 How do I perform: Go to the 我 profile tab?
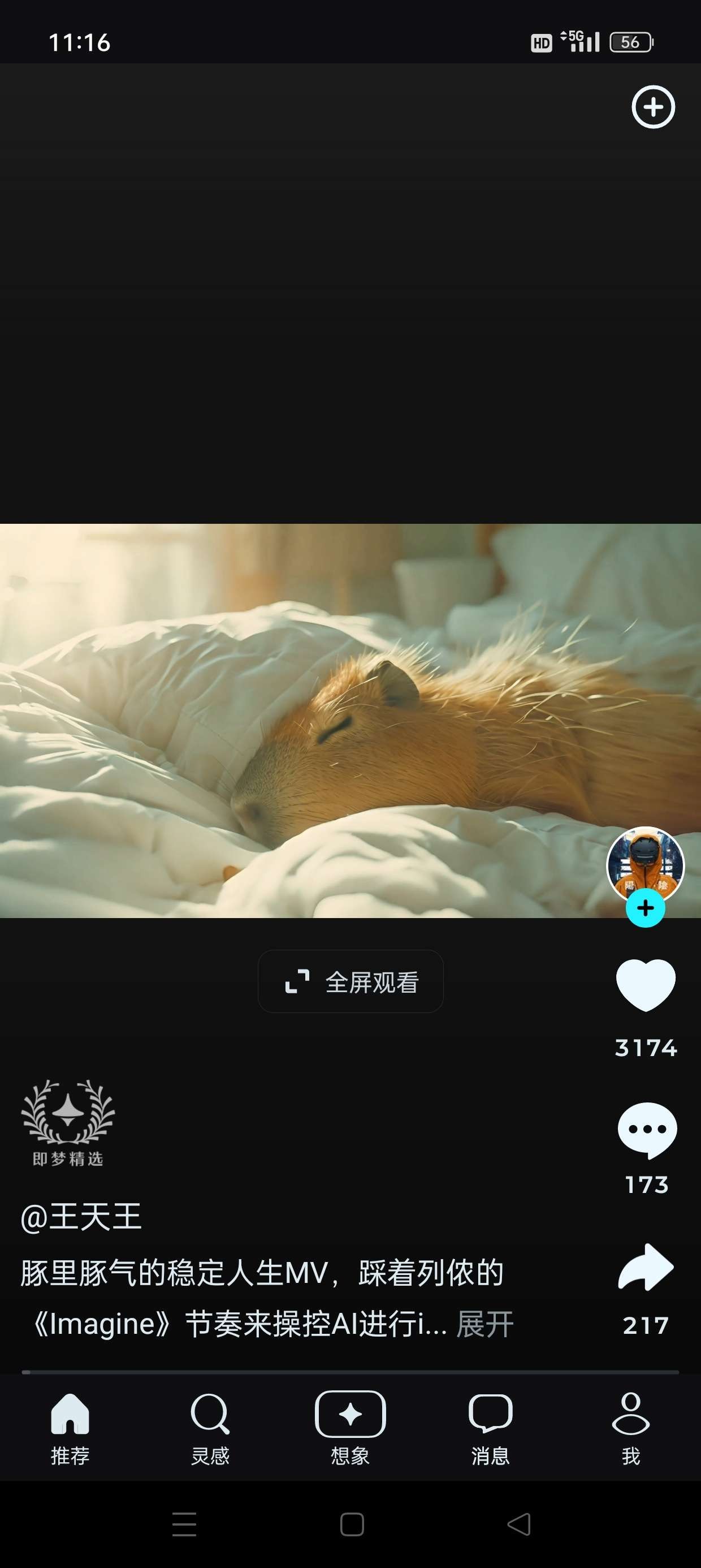click(630, 1426)
